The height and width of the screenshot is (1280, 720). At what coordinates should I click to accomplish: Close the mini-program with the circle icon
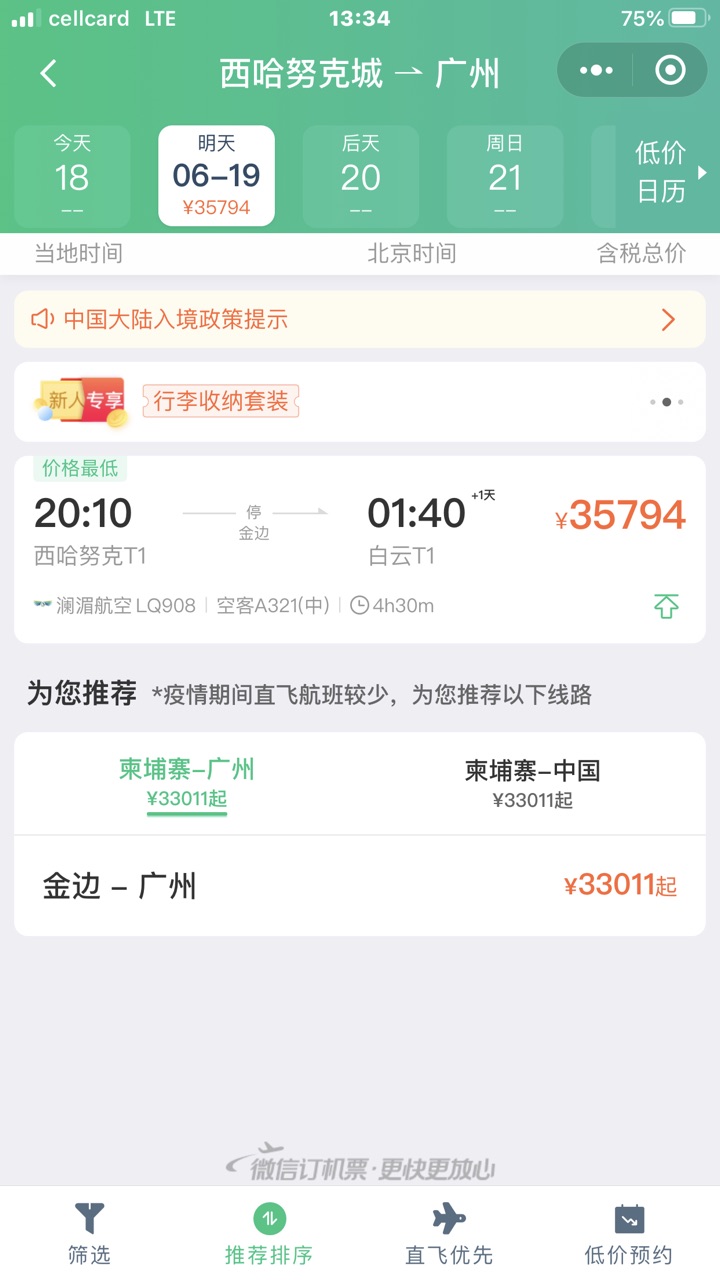(x=669, y=70)
